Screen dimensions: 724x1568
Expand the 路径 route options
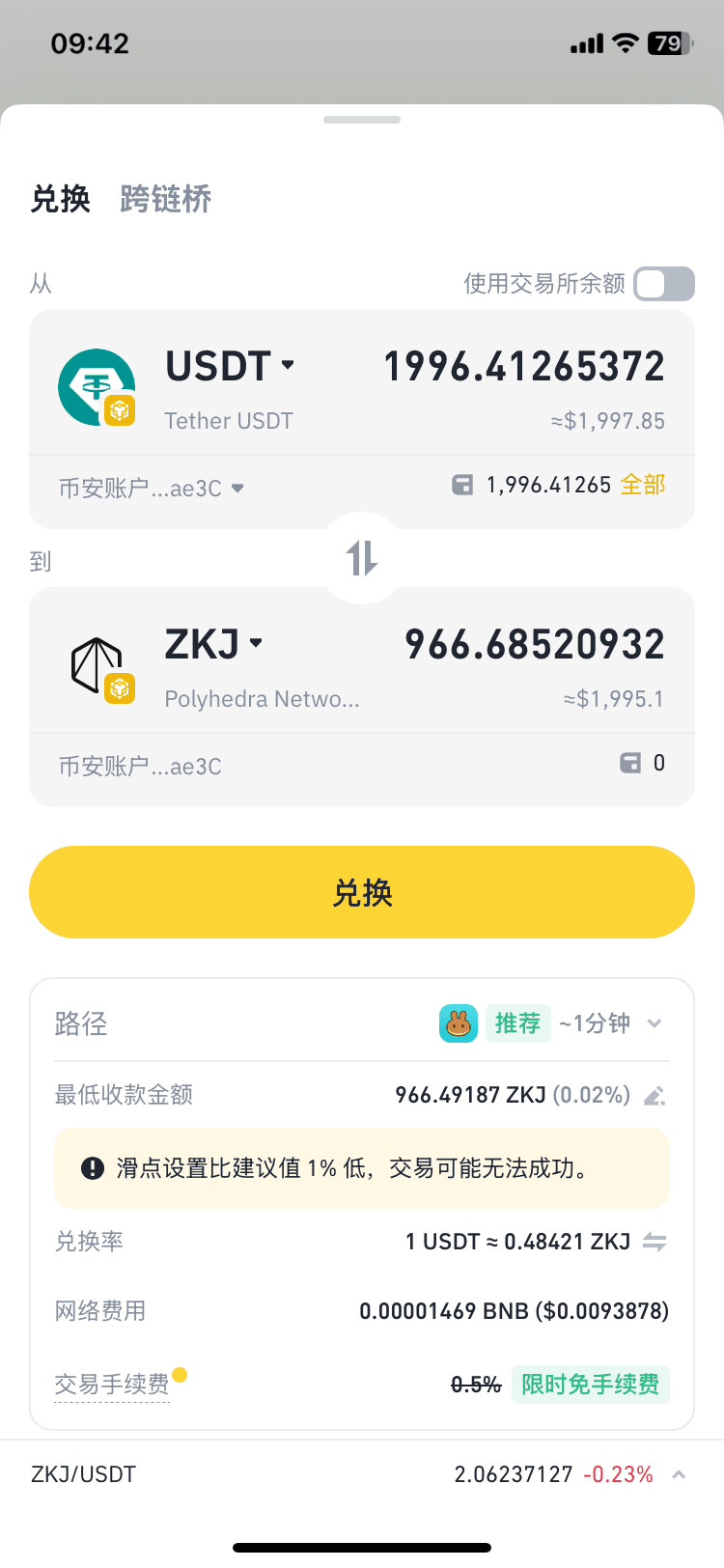(x=654, y=1023)
